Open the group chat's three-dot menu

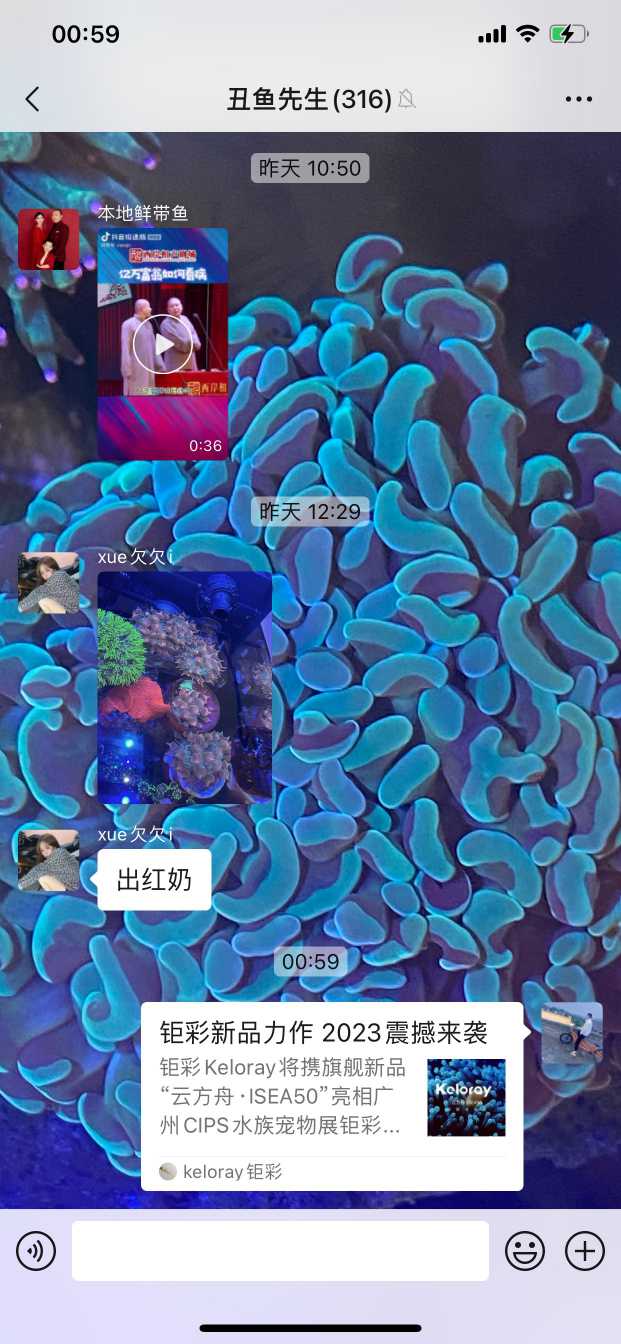(579, 99)
